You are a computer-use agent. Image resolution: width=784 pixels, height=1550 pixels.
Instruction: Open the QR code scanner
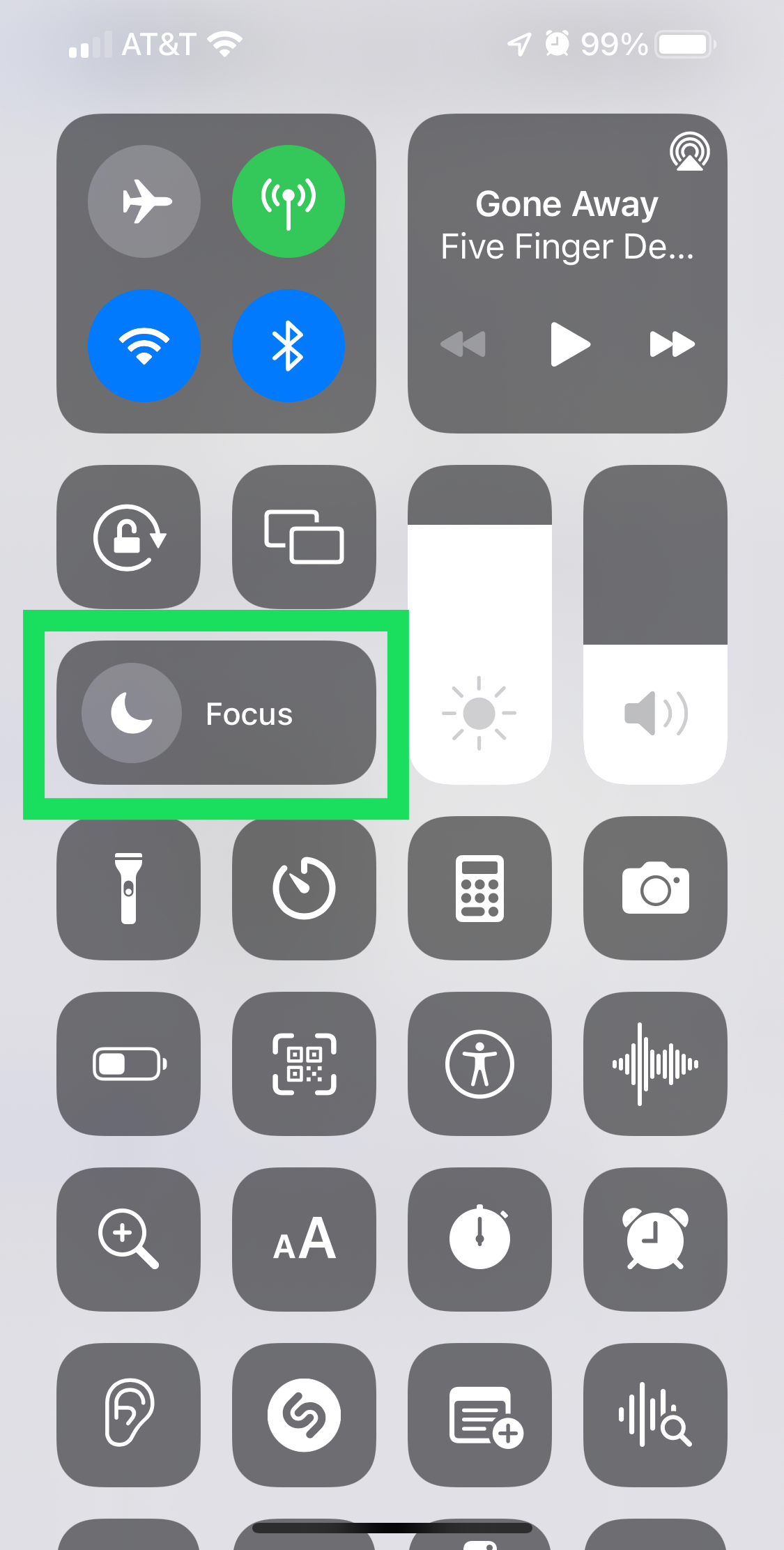pyautogui.click(x=304, y=1064)
